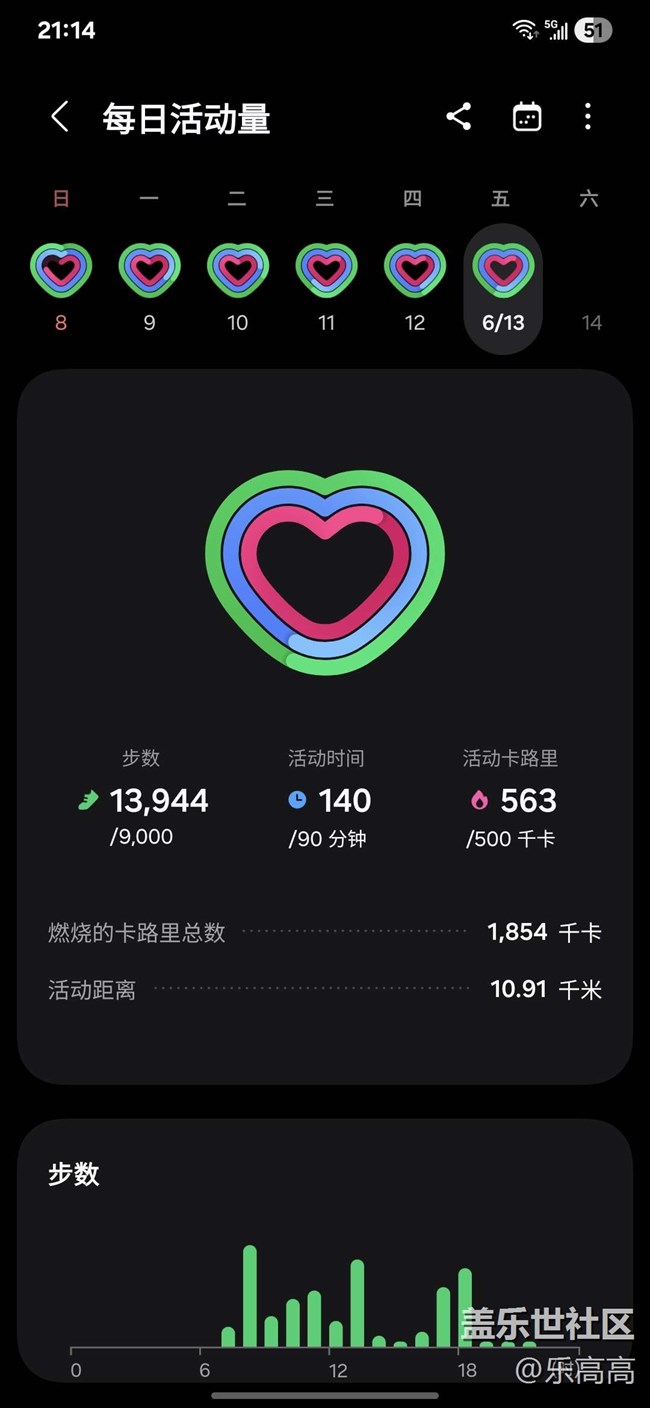Select Monday the 9th activity heart
The width and height of the screenshot is (650, 1408).
(149, 286)
